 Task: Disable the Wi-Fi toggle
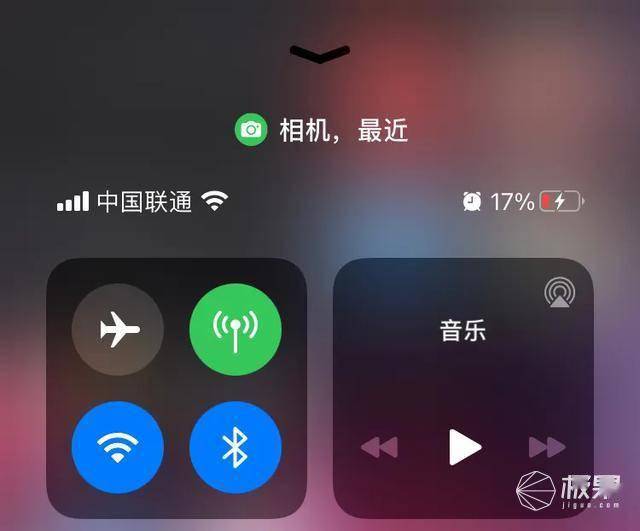coord(118,447)
